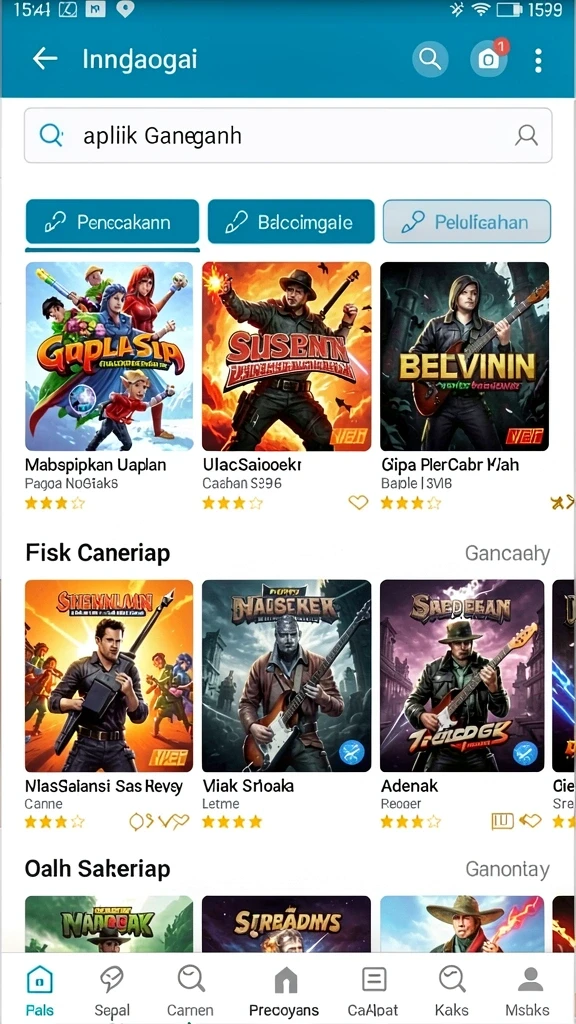Image resolution: width=576 pixels, height=1024 pixels.
Task: Tap the 'apliik Ganeganh' search field
Action: pos(288,136)
